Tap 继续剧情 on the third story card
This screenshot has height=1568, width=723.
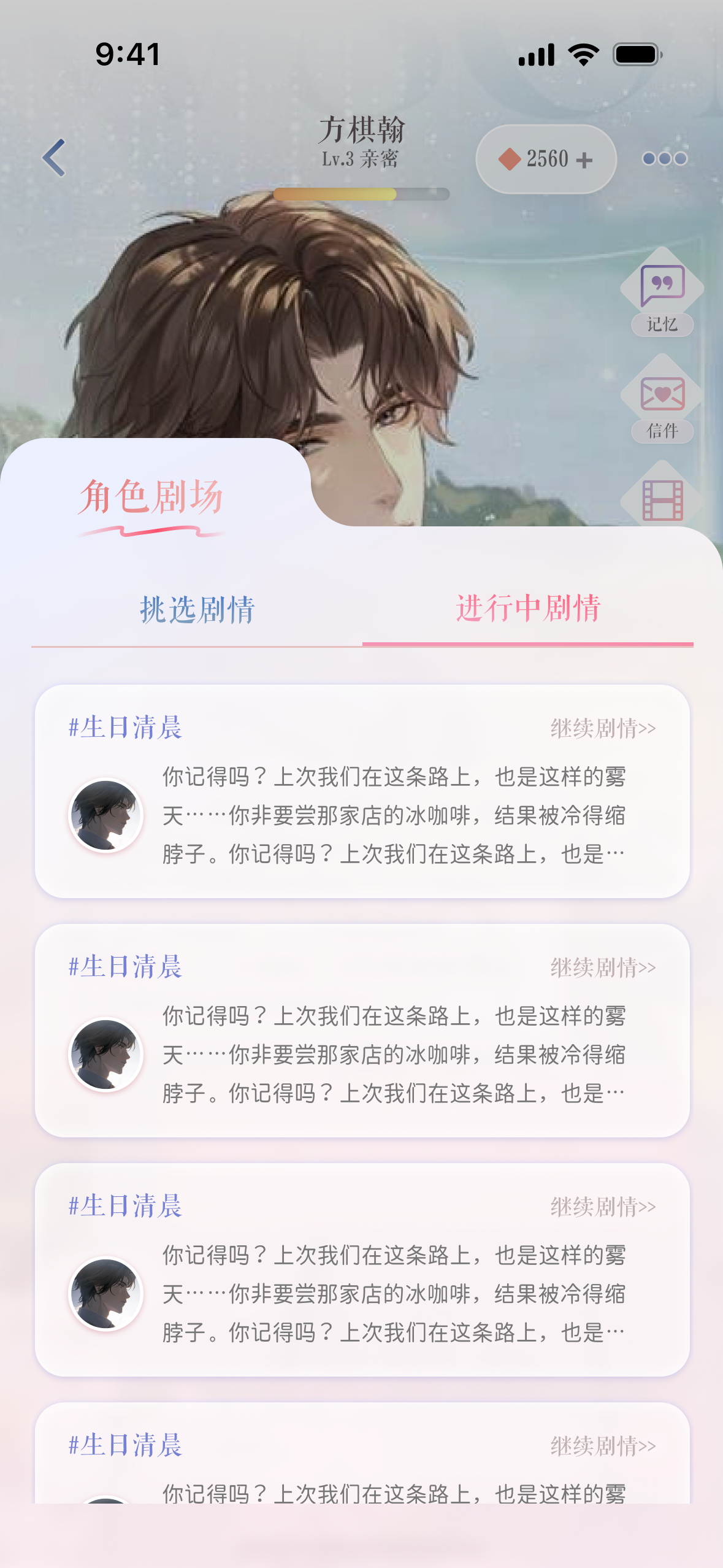coord(603,1207)
